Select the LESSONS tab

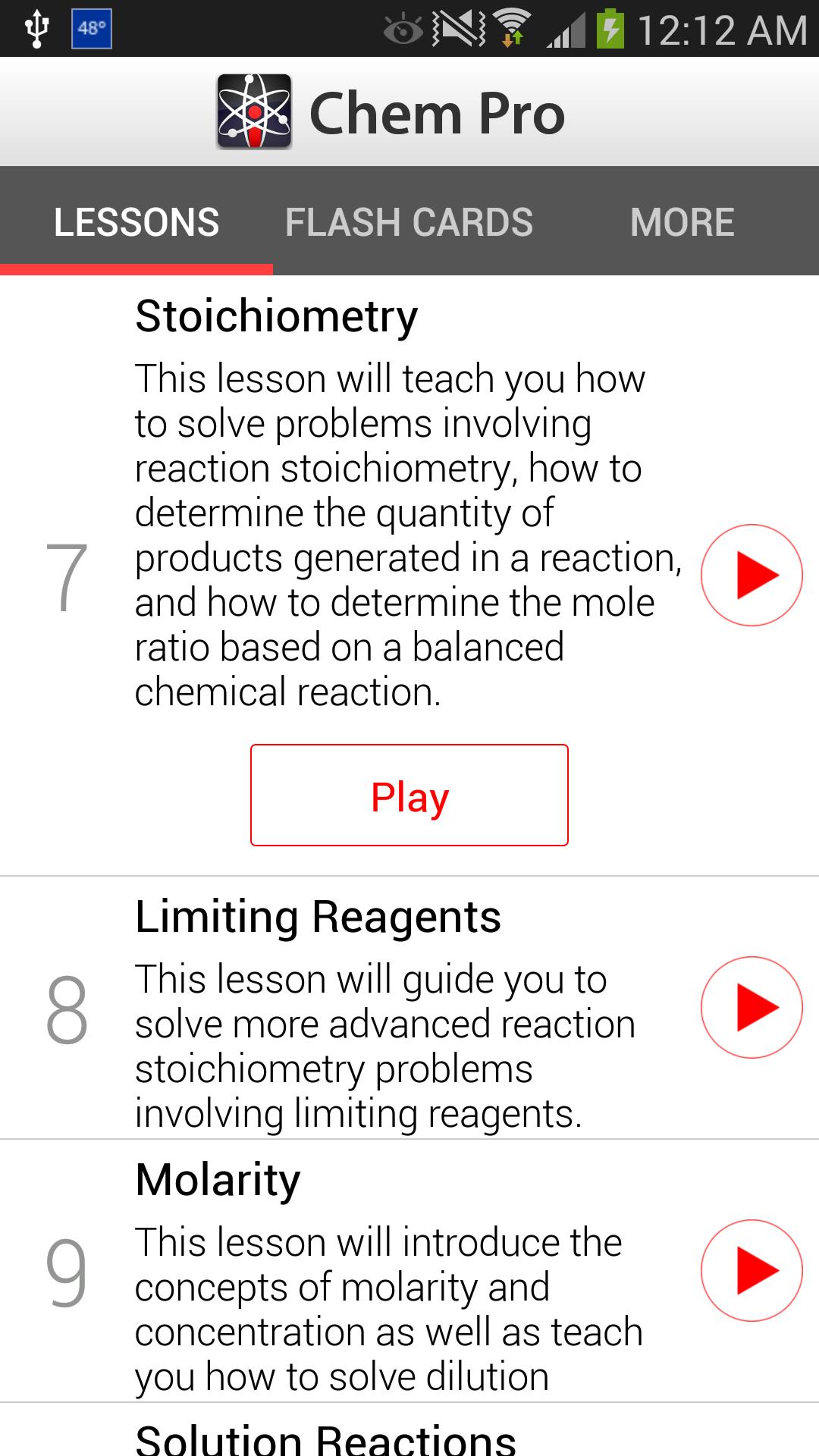[x=136, y=221]
